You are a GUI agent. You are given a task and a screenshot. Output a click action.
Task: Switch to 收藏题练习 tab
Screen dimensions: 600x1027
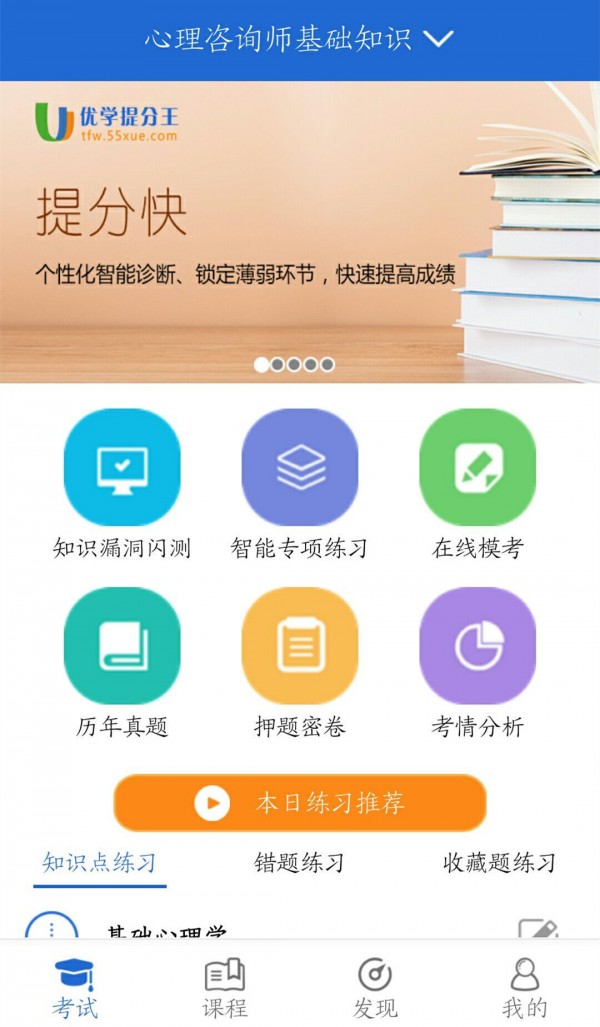tap(499, 863)
